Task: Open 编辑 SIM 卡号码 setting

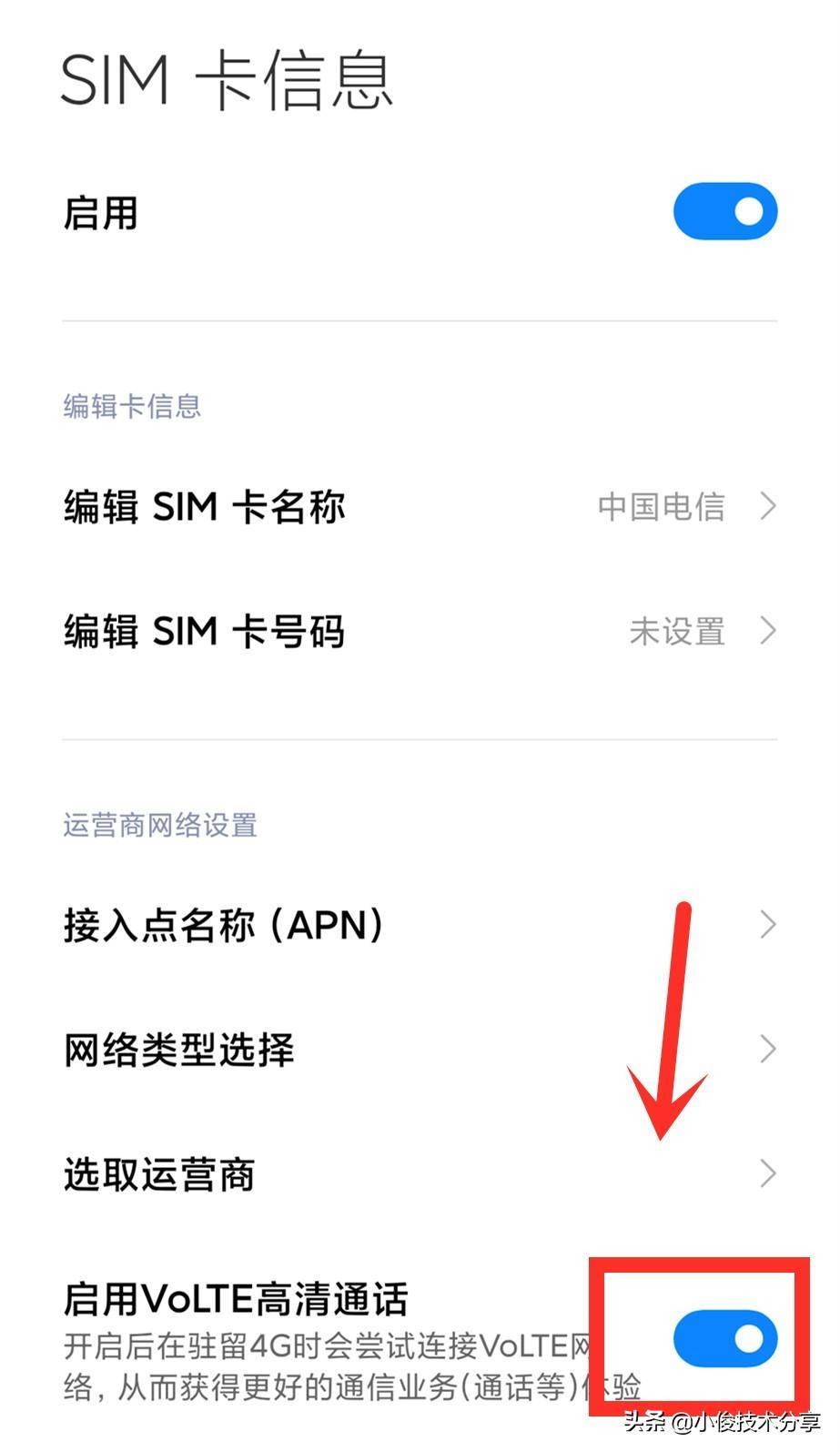Action: click(419, 631)
